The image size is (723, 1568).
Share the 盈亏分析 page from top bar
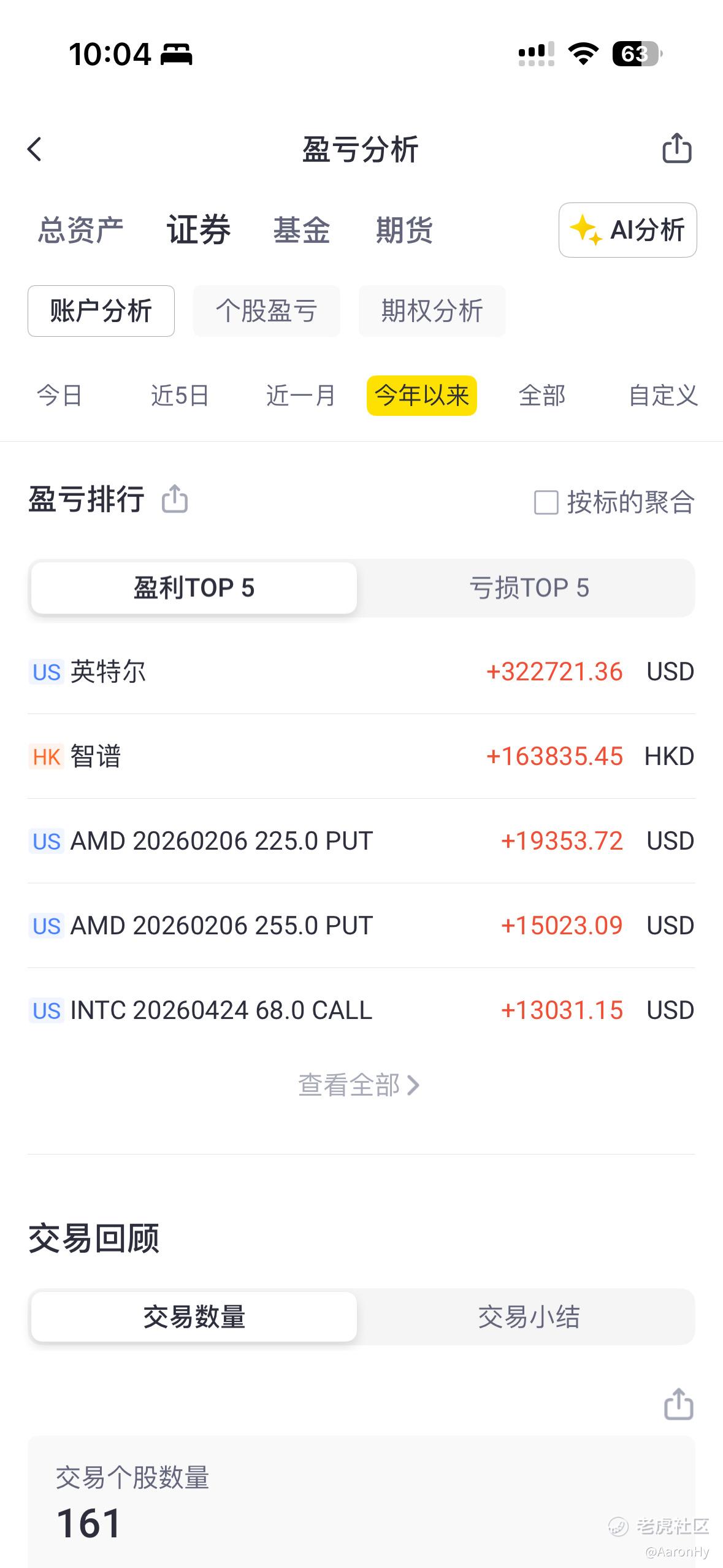click(677, 148)
